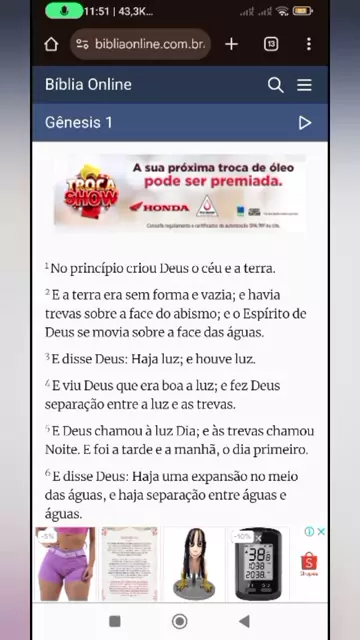360x640 pixels.
Task: Open the Bíblia Online home link
Action: 88,84
